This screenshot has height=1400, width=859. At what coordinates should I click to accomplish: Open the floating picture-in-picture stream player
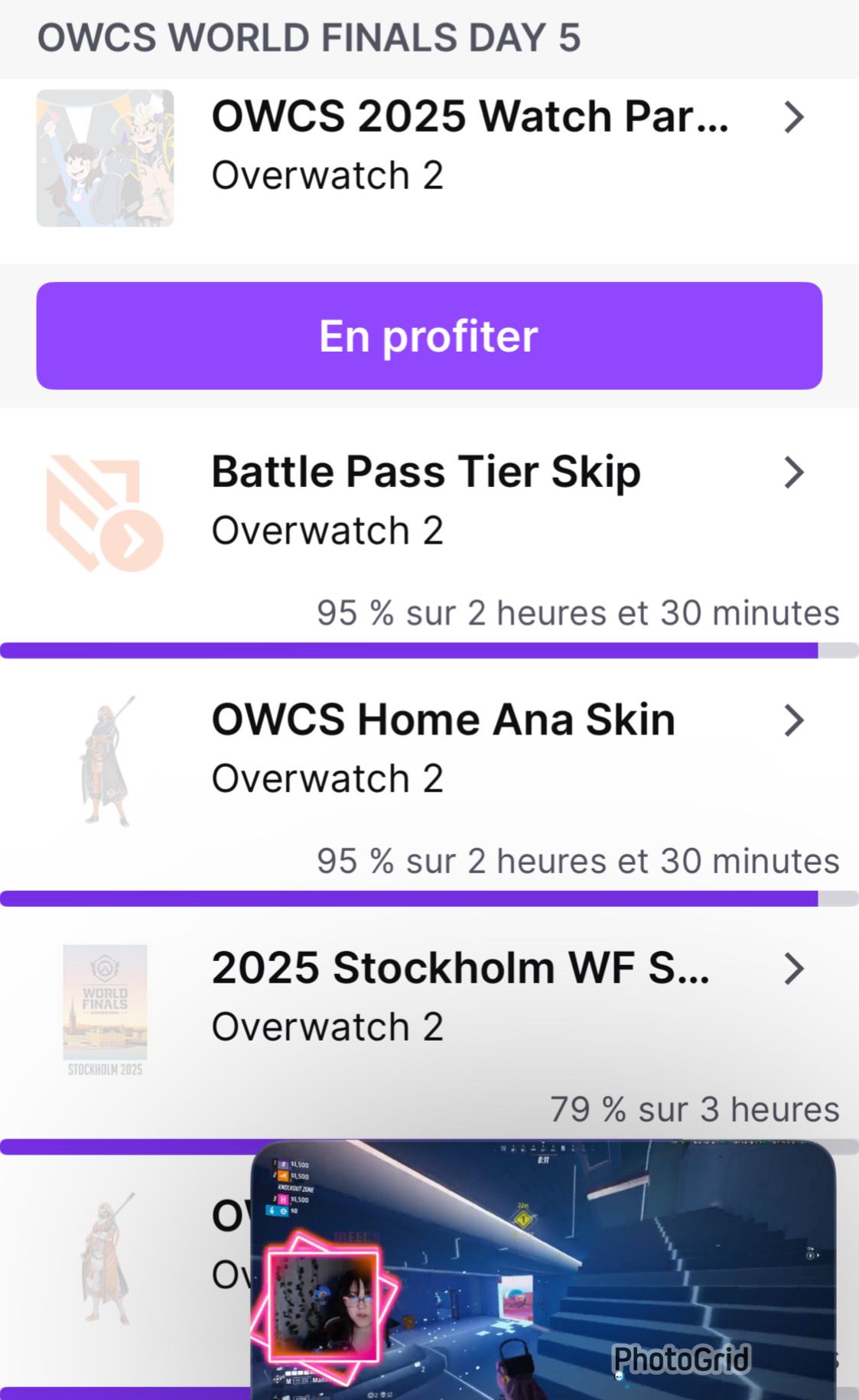tap(543, 1269)
